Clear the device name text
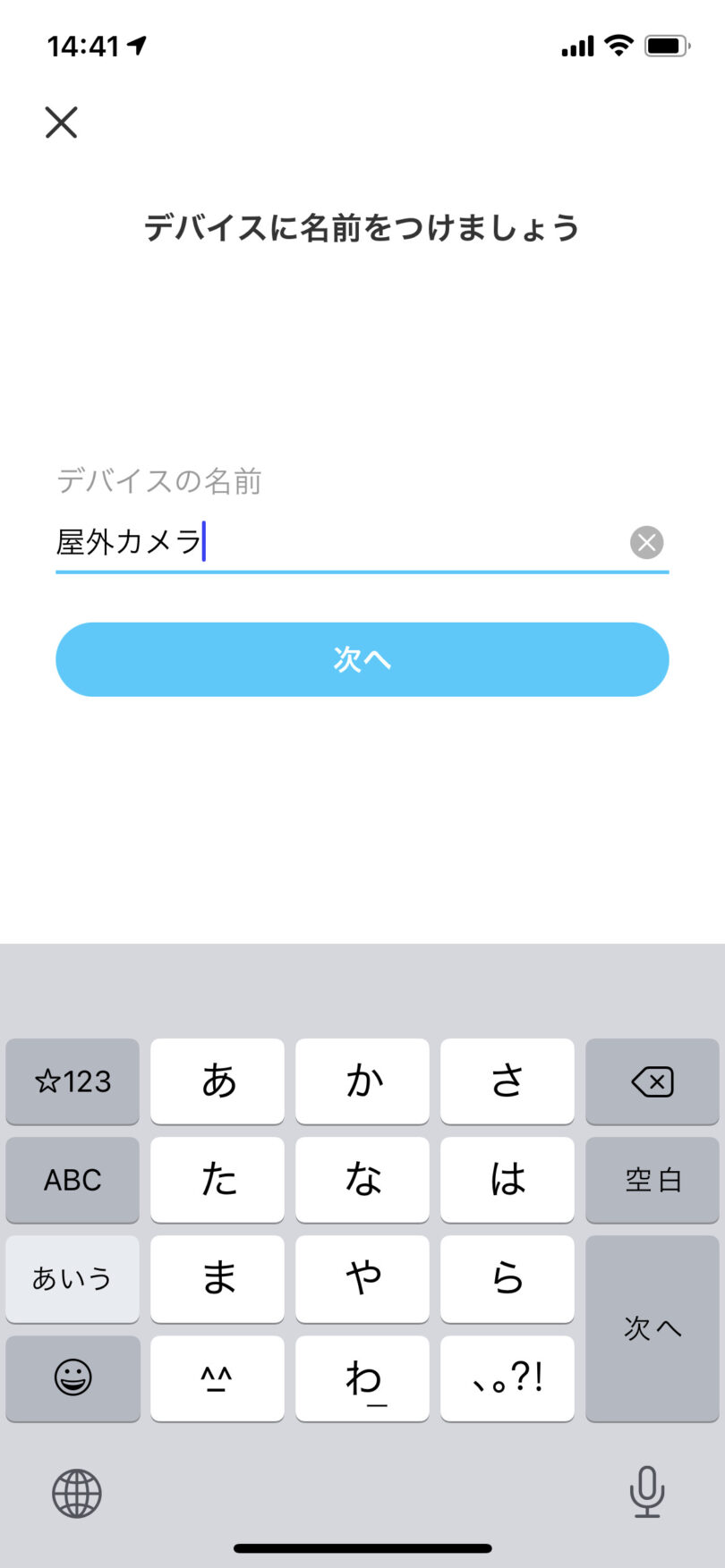This screenshot has height=1568, width=725. click(x=646, y=542)
